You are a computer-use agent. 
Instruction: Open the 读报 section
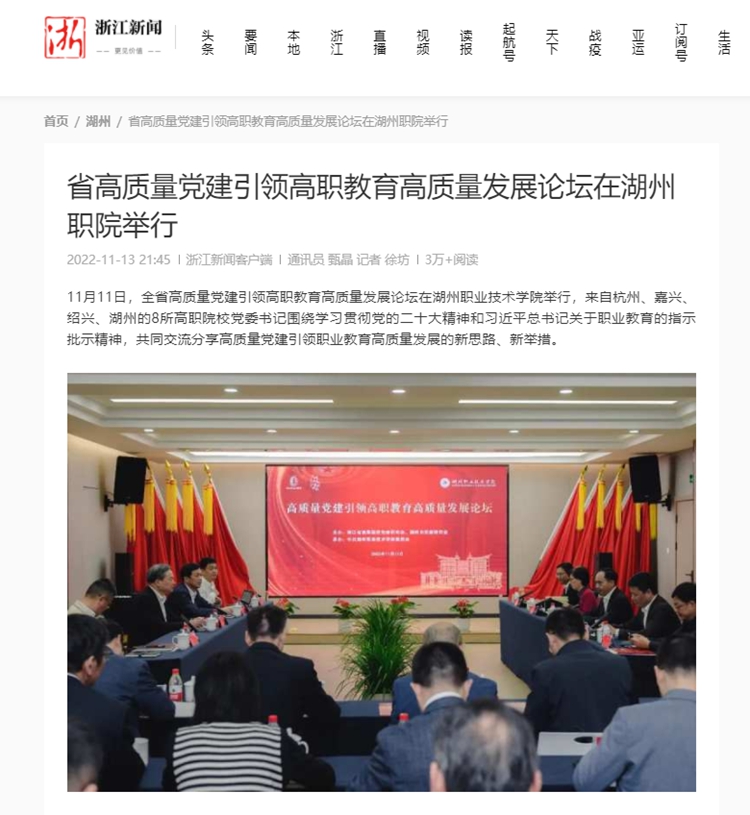tap(466, 41)
